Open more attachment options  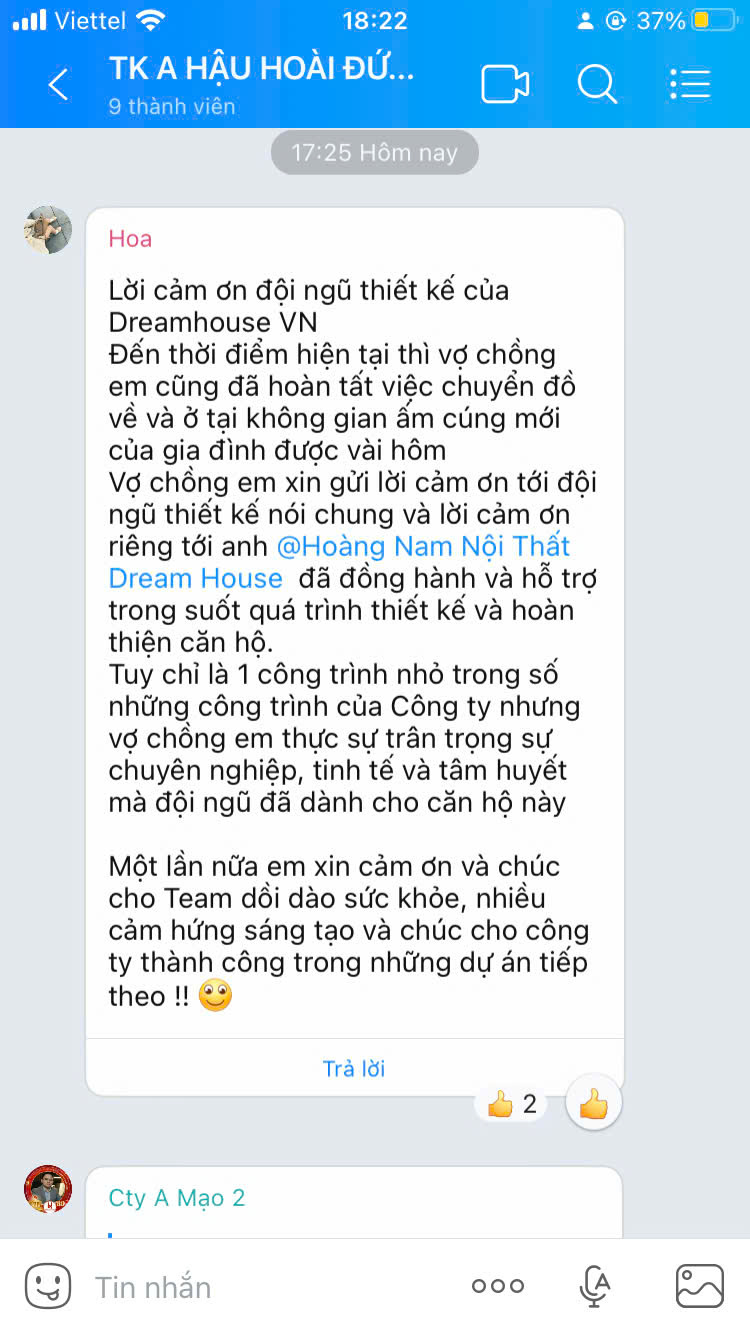(x=497, y=1286)
